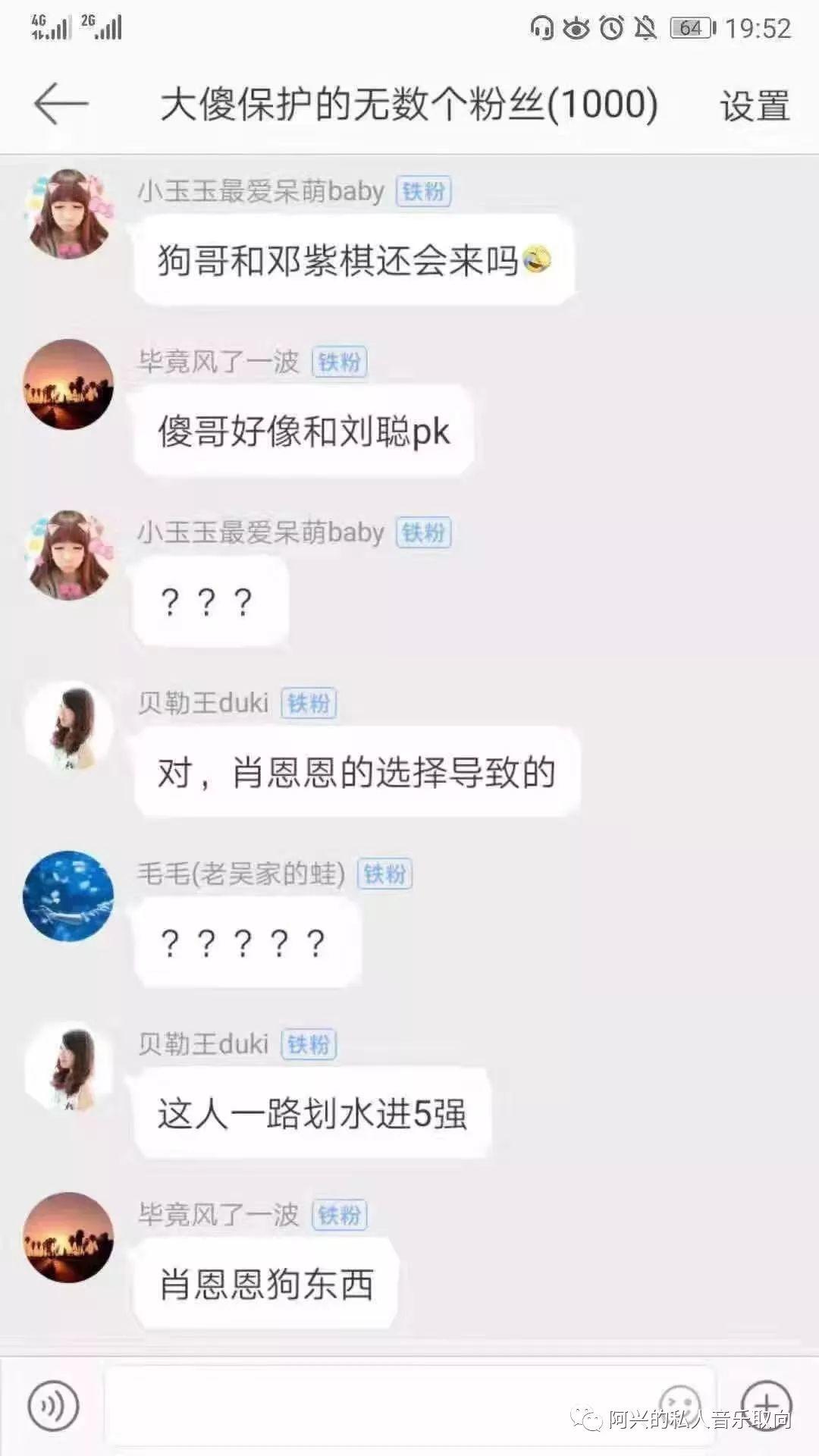Switch to voice message input
Image resolution: width=819 pixels, height=1456 pixels.
(53, 1407)
